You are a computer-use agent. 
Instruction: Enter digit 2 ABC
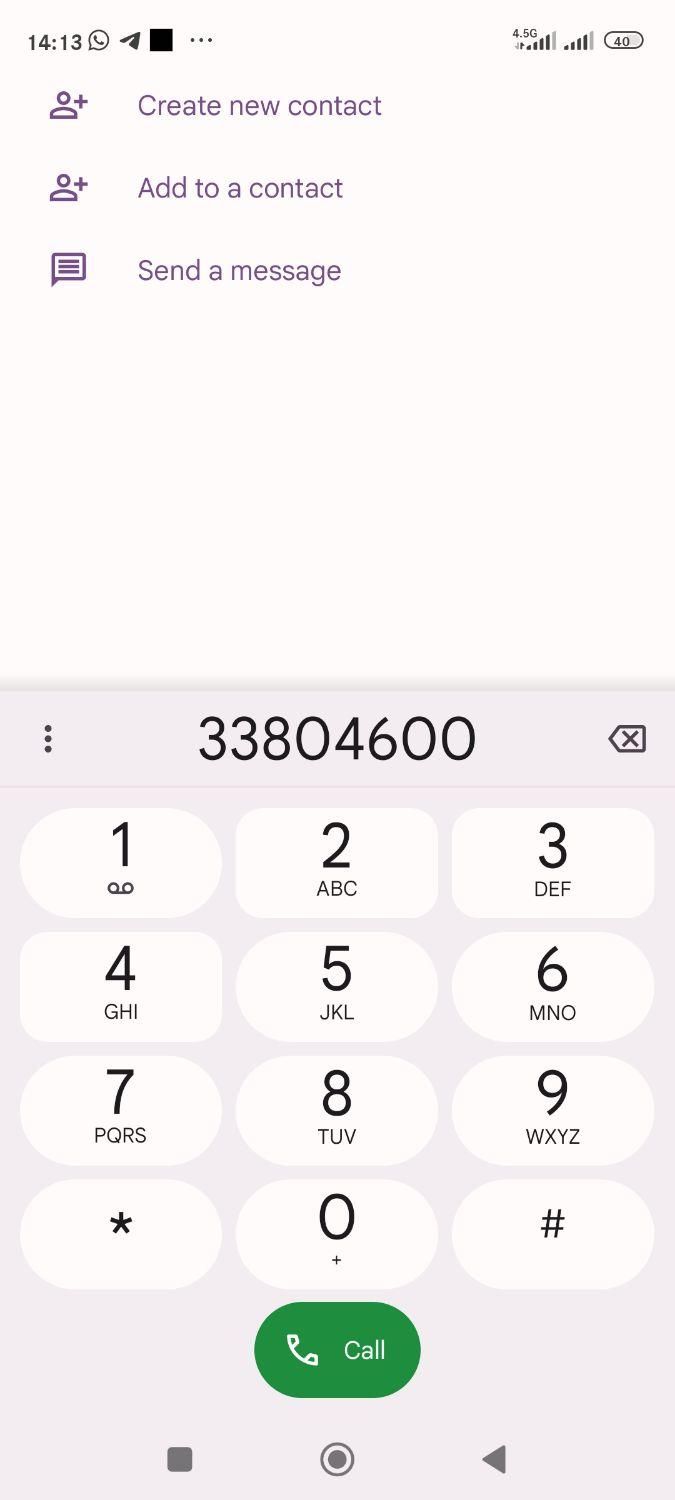tap(337, 862)
